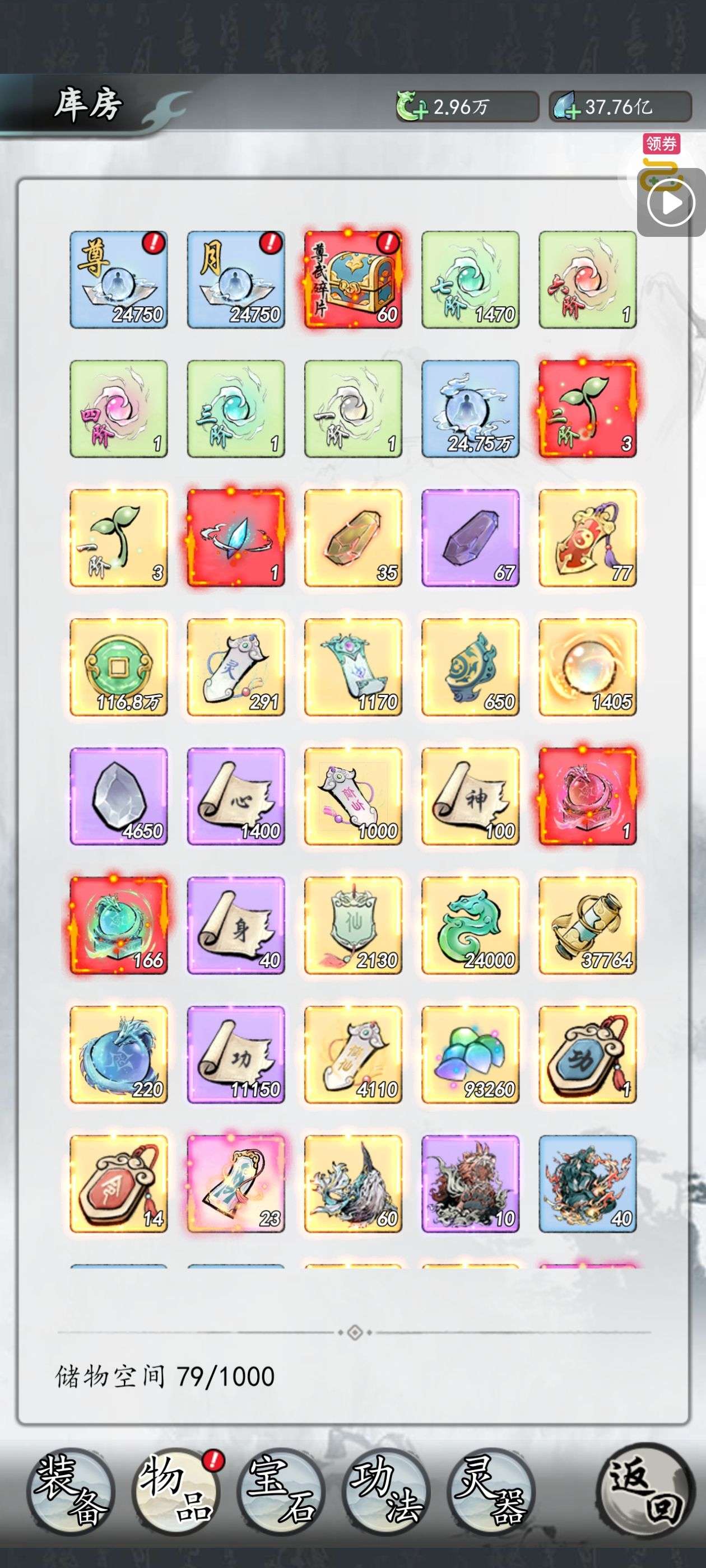Add more spirit stone currency 37.76亿
The width and height of the screenshot is (706, 1568).
coord(566,107)
